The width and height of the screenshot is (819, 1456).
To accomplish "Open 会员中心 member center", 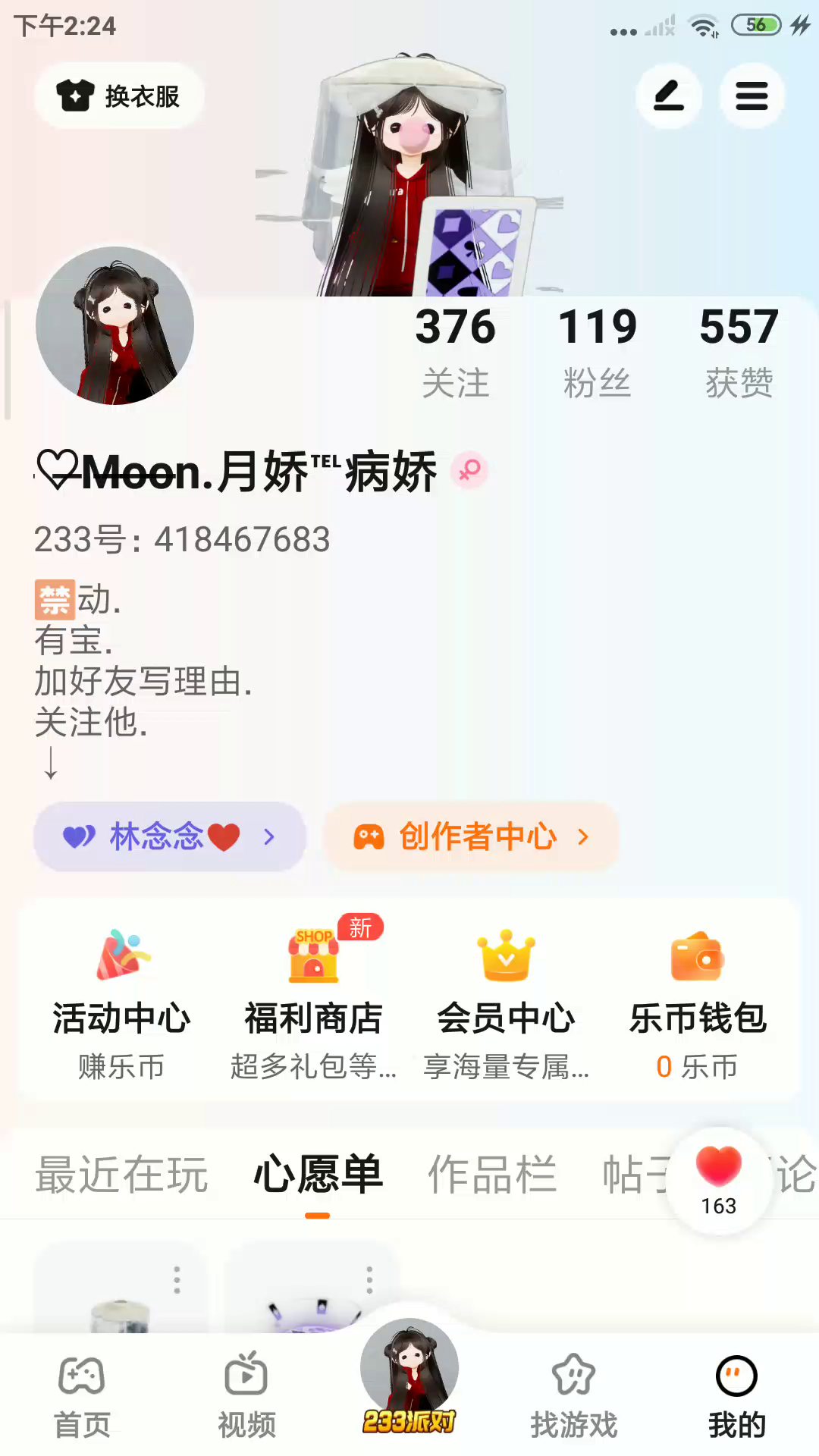I will coord(506,1003).
